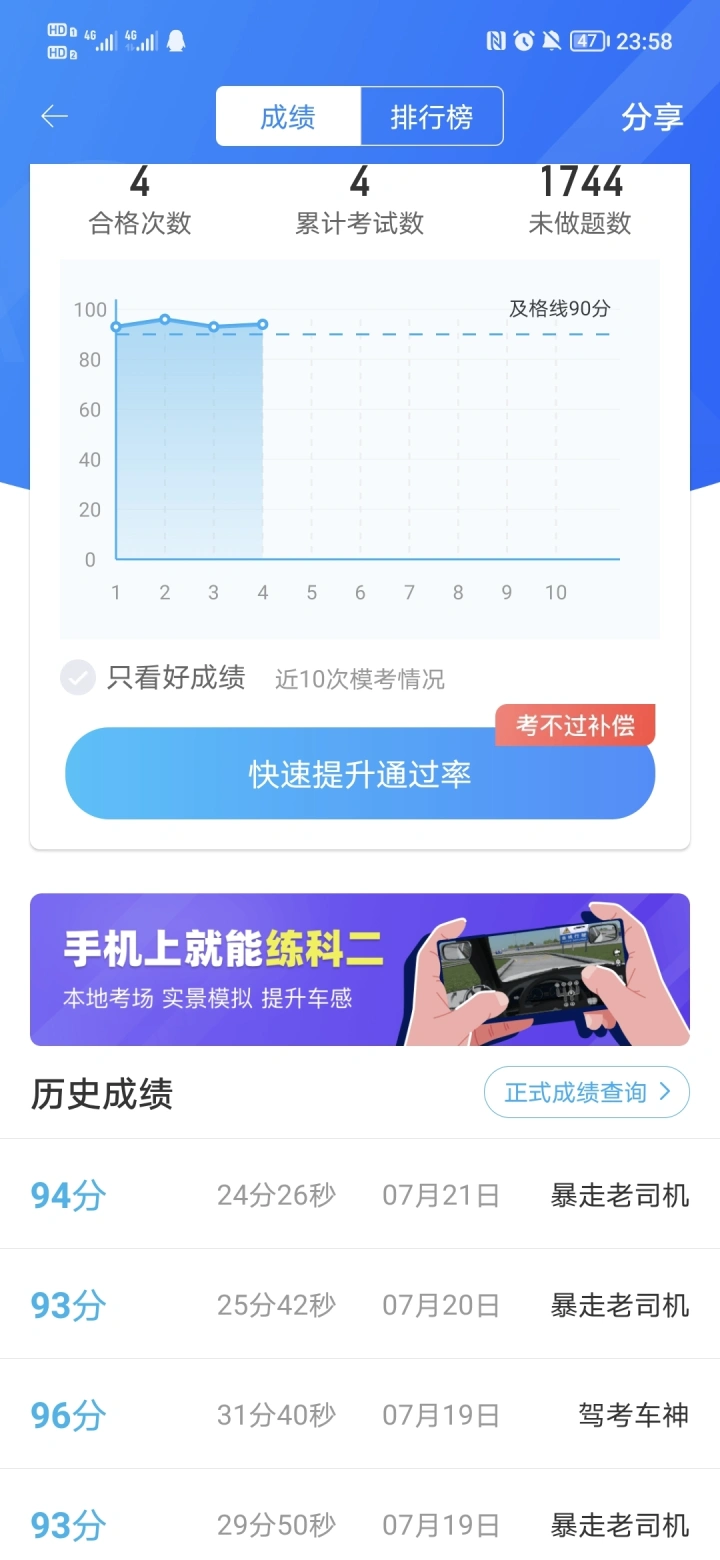The width and height of the screenshot is (720, 1560).
Task: Switch to the 排行榜 tab
Action: click(x=431, y=117)
